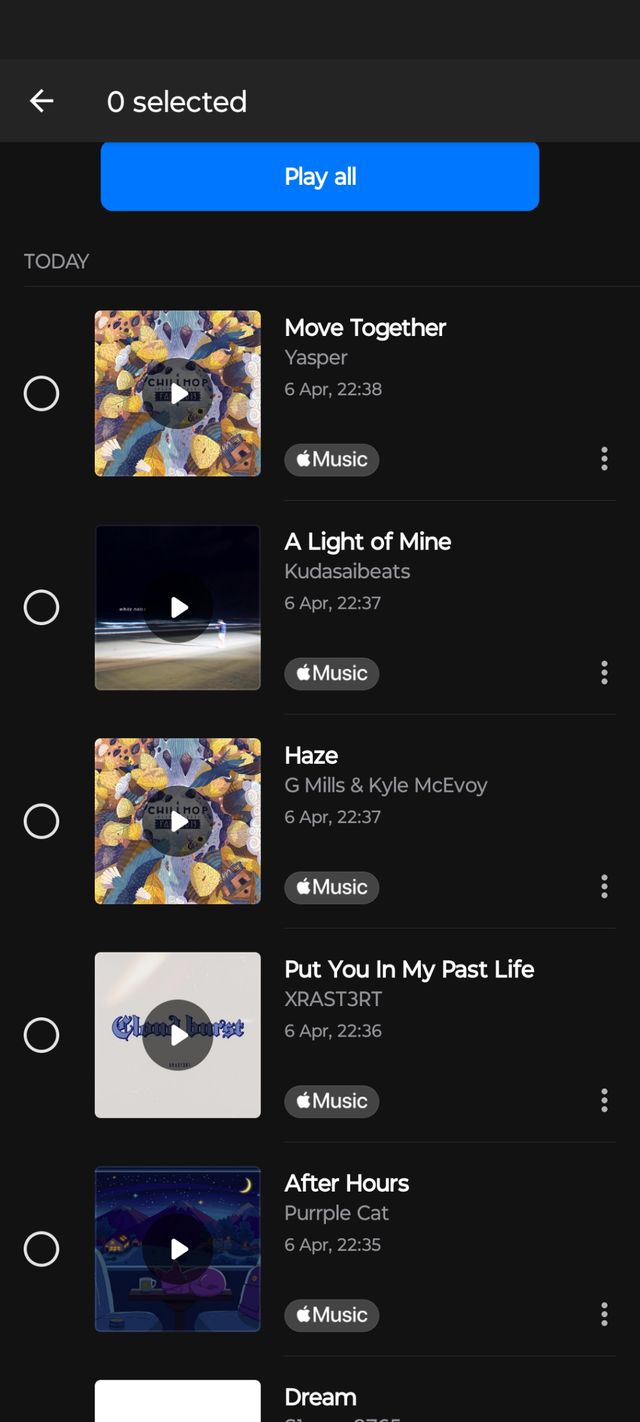
Task: Play A Light of Mine preview
Action: coord(178,607)
